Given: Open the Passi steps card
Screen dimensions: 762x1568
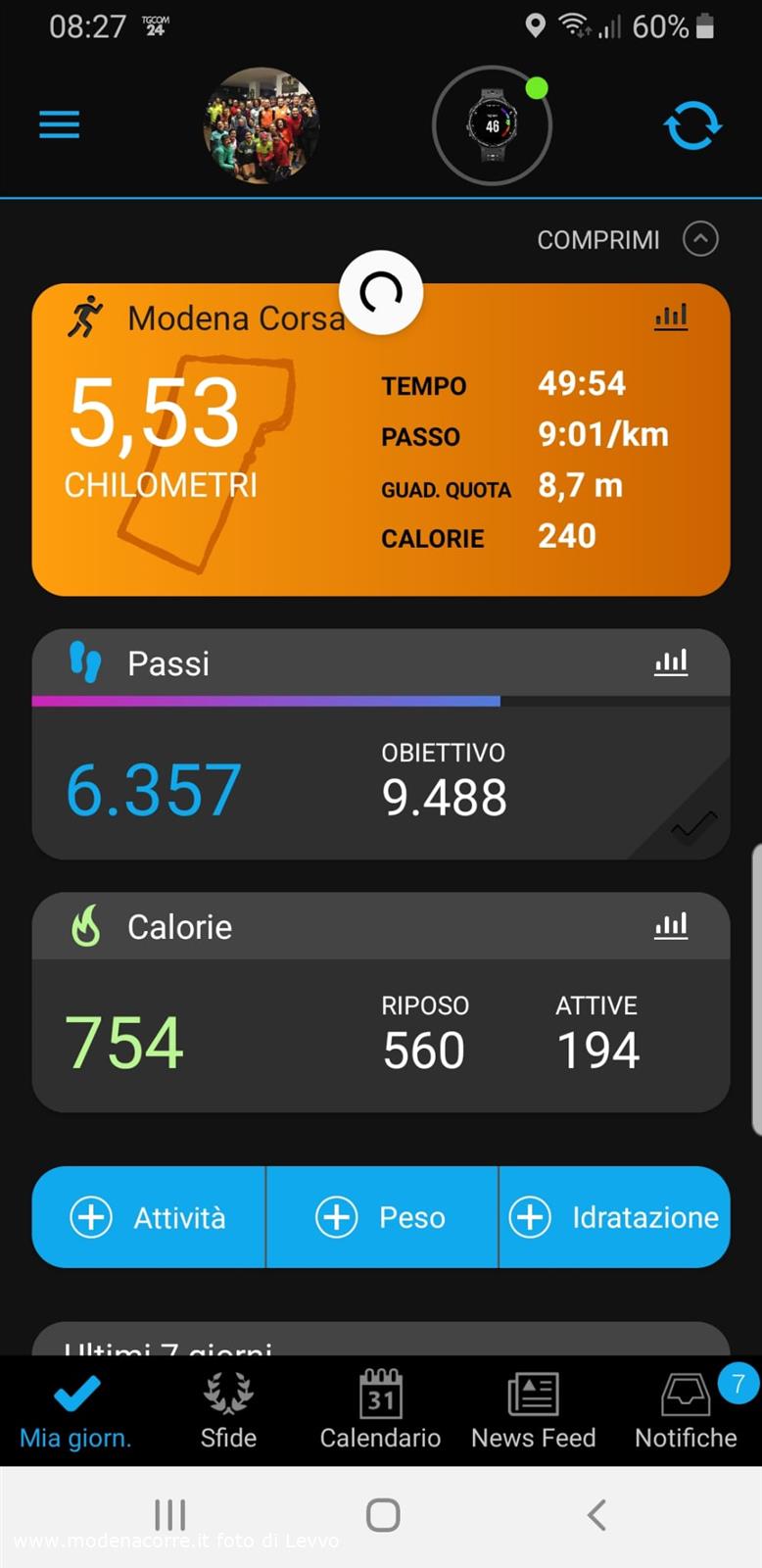Looking at the screenshot, I should (381, 745).
